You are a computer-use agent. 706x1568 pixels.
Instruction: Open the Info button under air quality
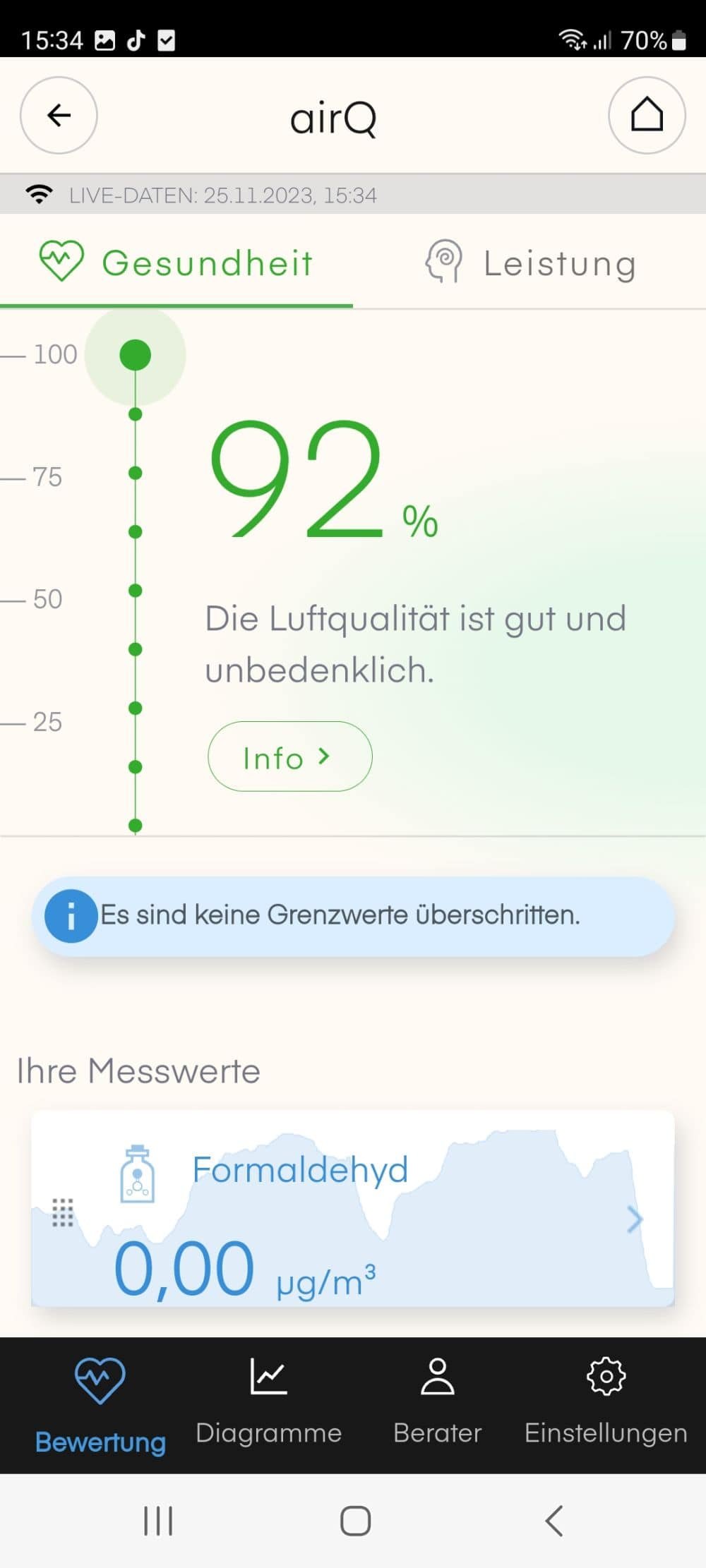[289, 756]
